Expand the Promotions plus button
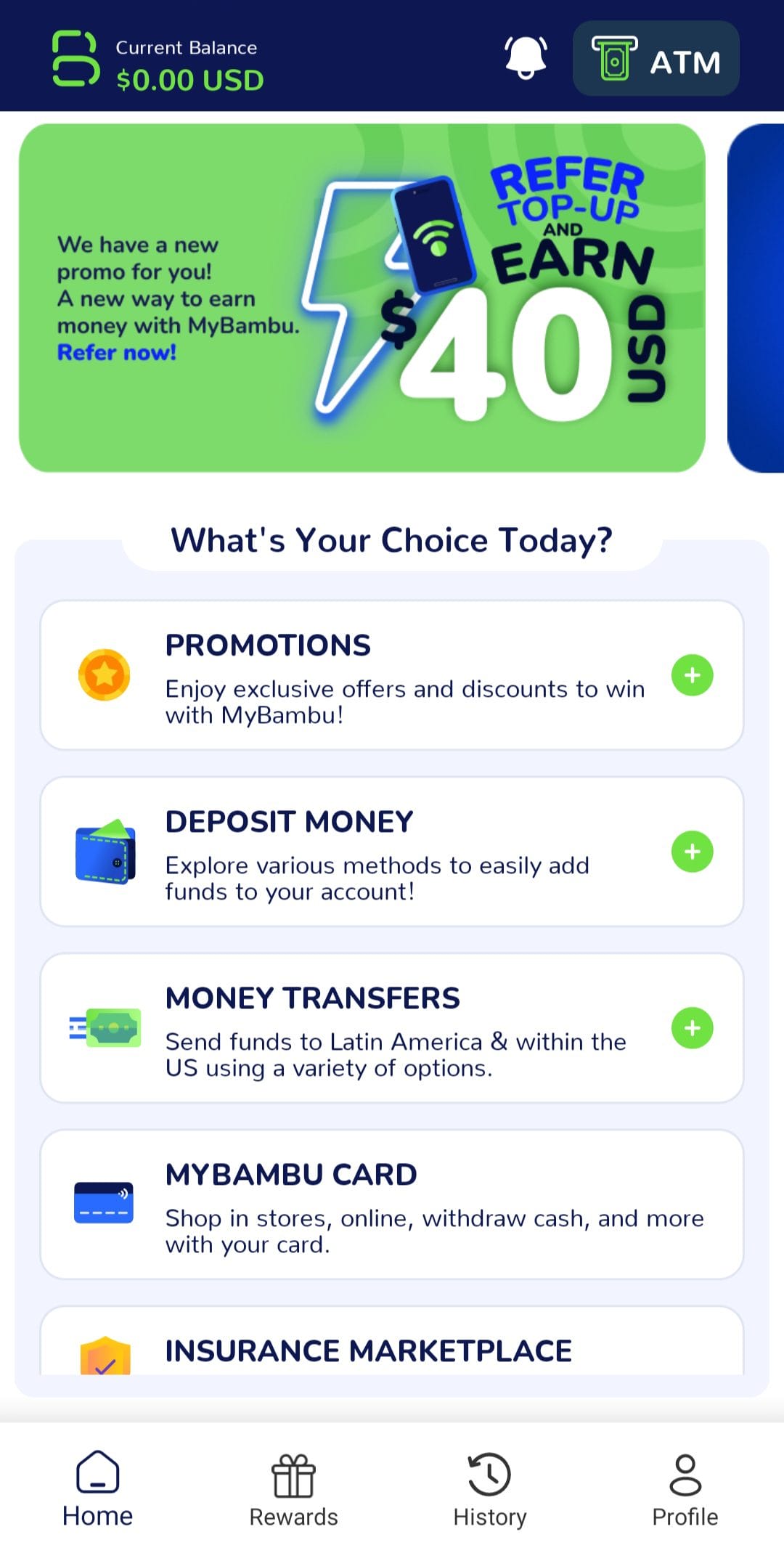The width and height of the screenshot is (784, 1553). pyautogui.click(x=692, y=675)
